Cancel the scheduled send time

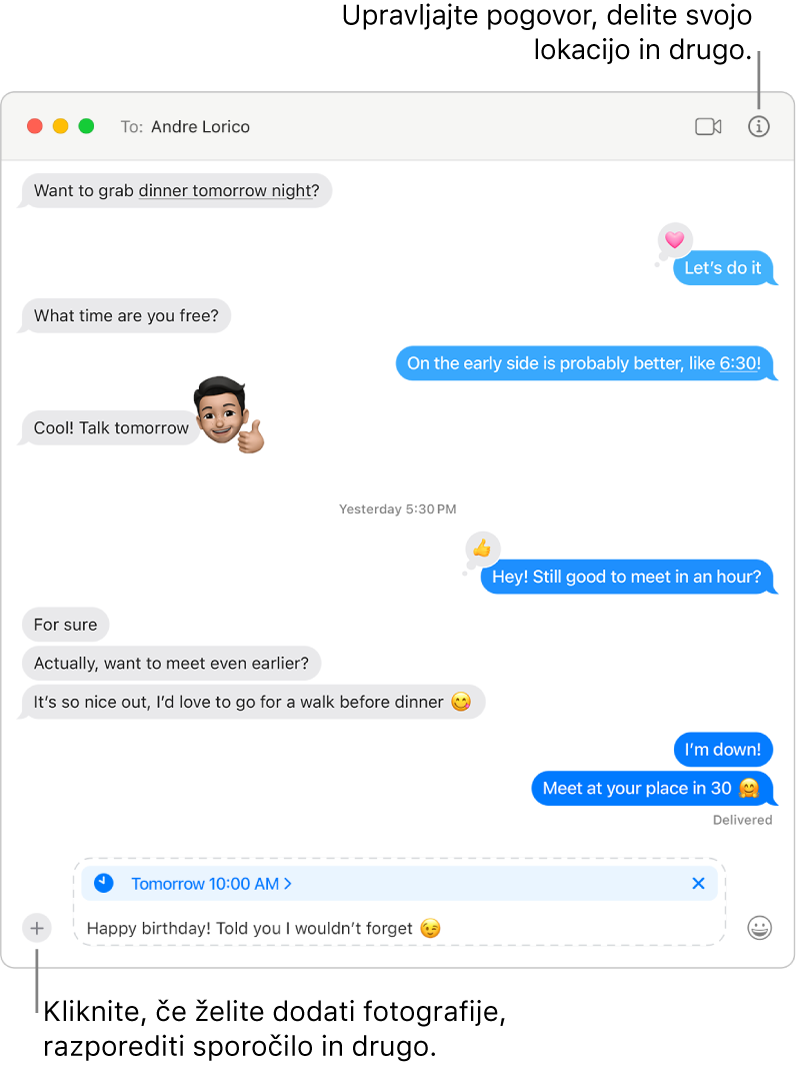pos(698,883)
